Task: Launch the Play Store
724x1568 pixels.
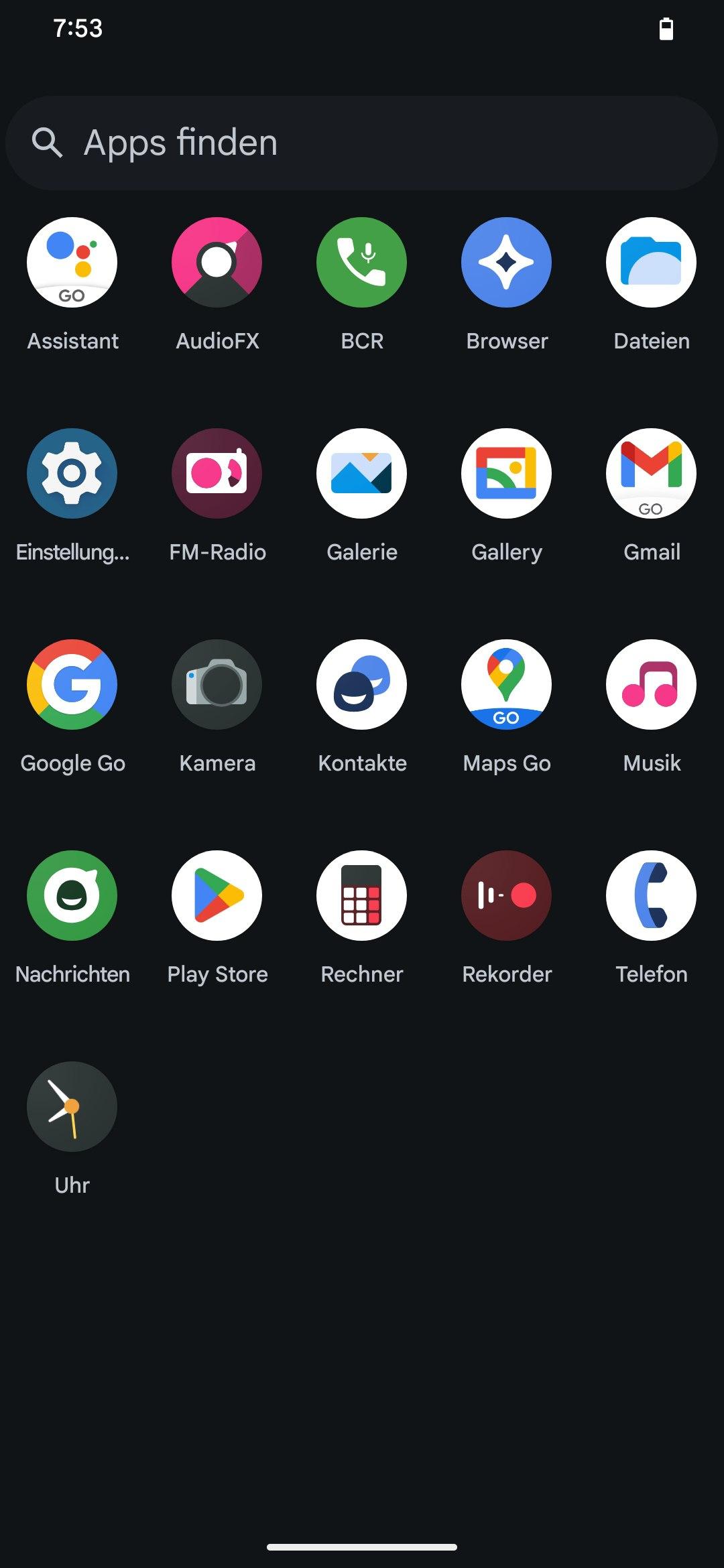Action: coord(217,895)
